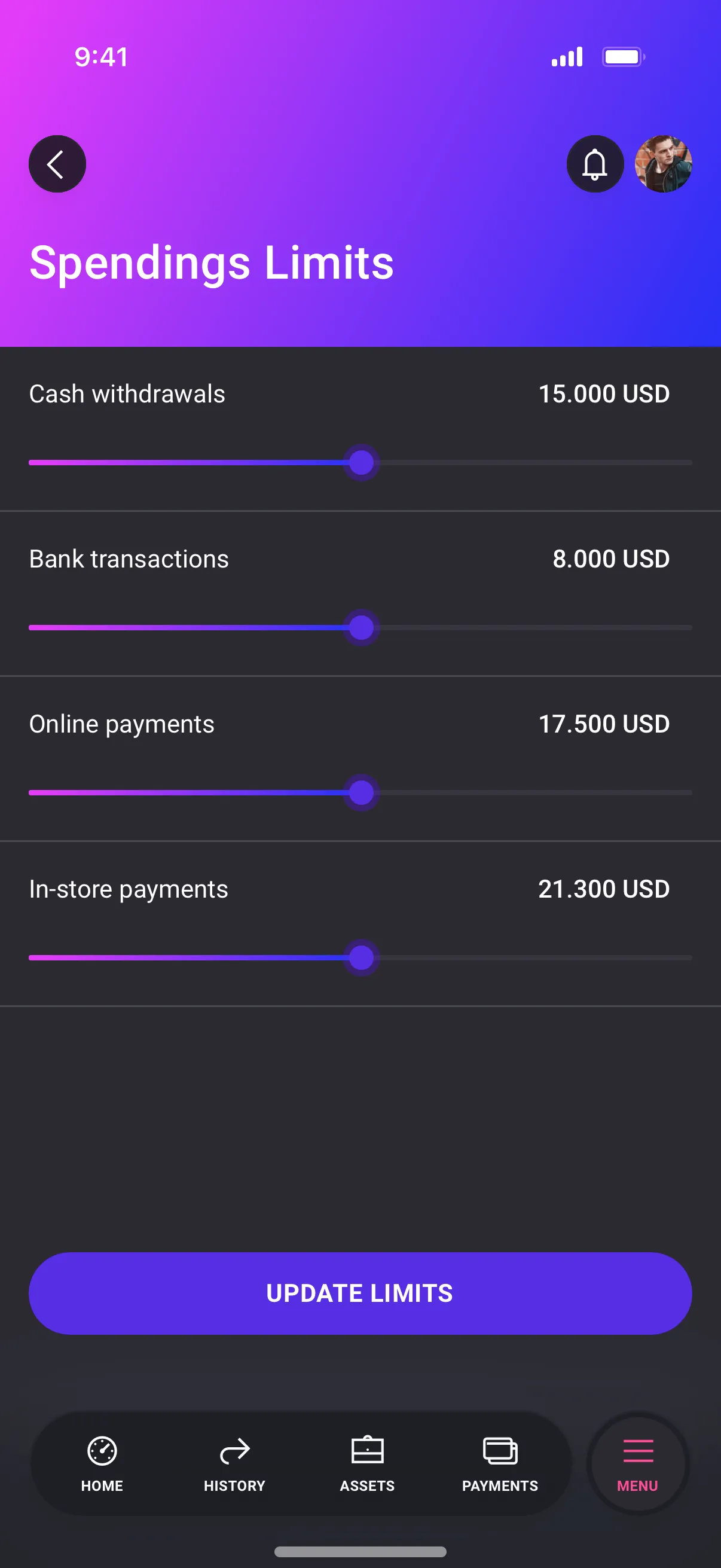Open notifications via the bell icon
The height and width of the screenshot is (1568, 721).
click(594, 164)
